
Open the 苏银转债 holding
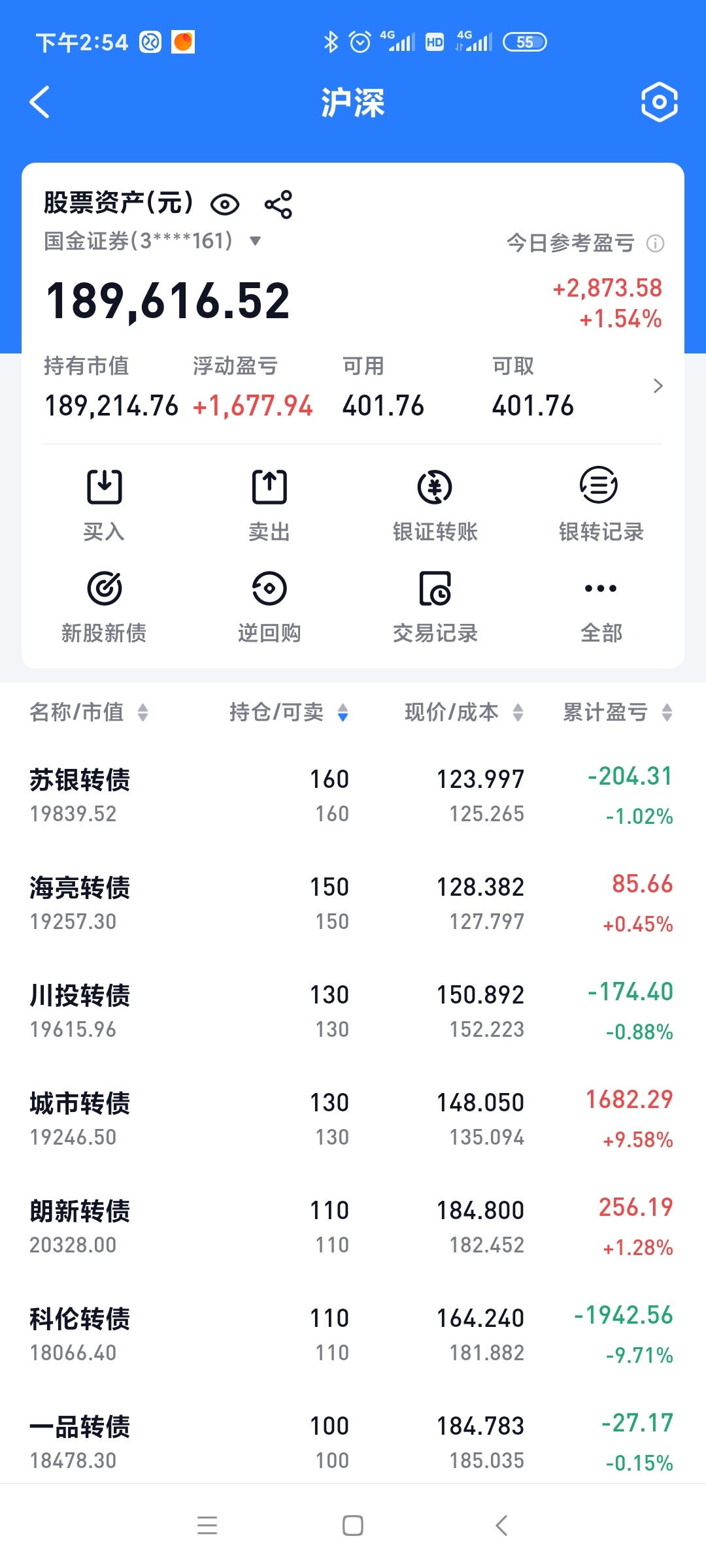[x=80, y=794]
